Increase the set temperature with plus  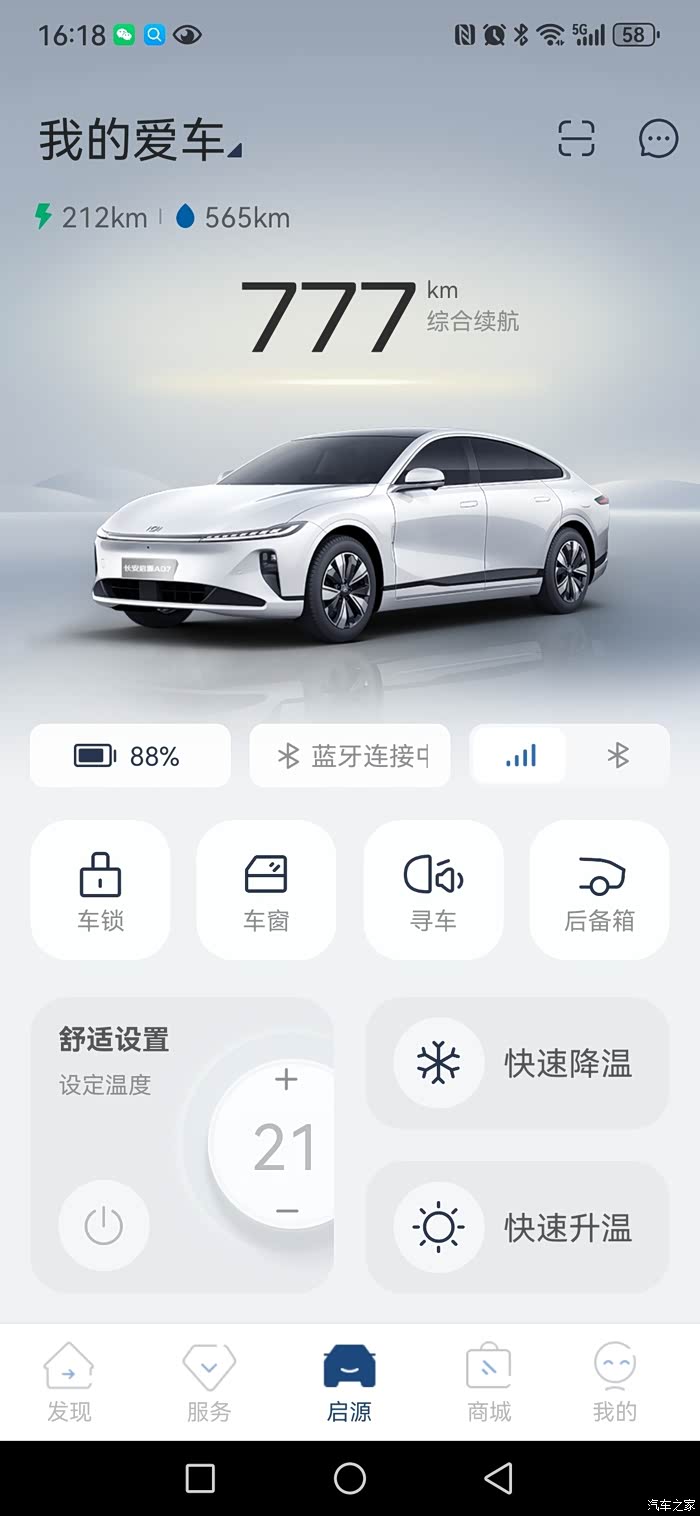[286, 1080]
